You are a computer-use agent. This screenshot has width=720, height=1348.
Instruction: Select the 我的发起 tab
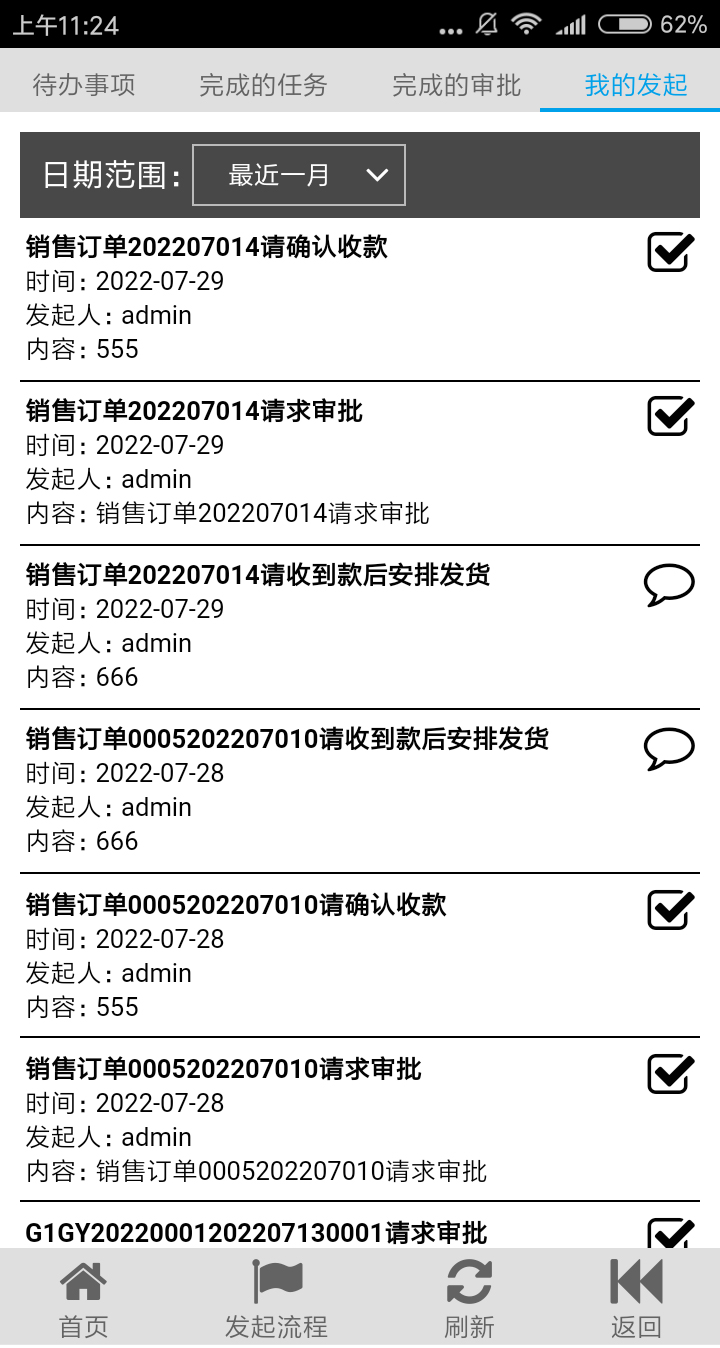point(636,85)
